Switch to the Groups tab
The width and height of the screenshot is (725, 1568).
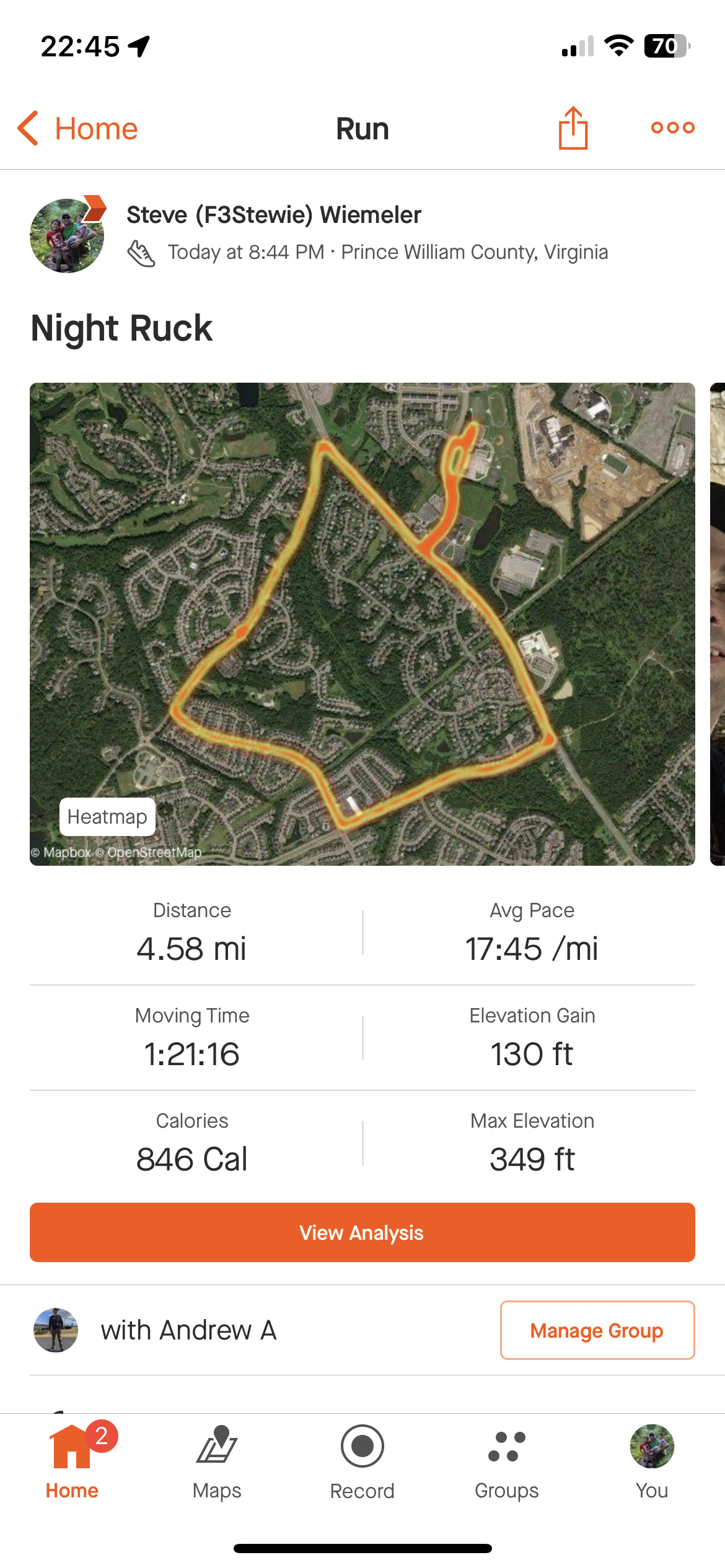tap(506, 1461)
